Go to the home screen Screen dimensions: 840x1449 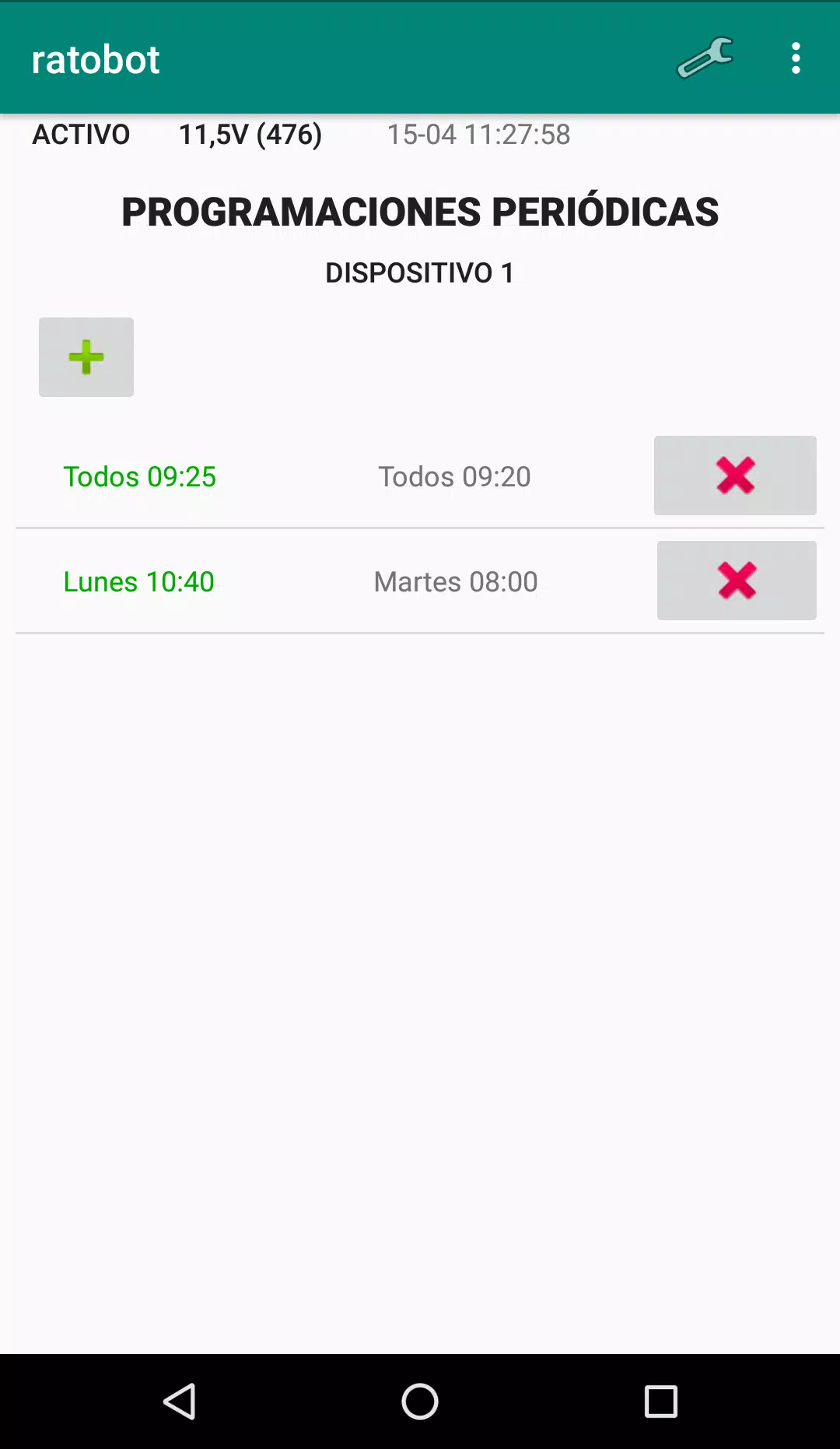click(420, 1402)
